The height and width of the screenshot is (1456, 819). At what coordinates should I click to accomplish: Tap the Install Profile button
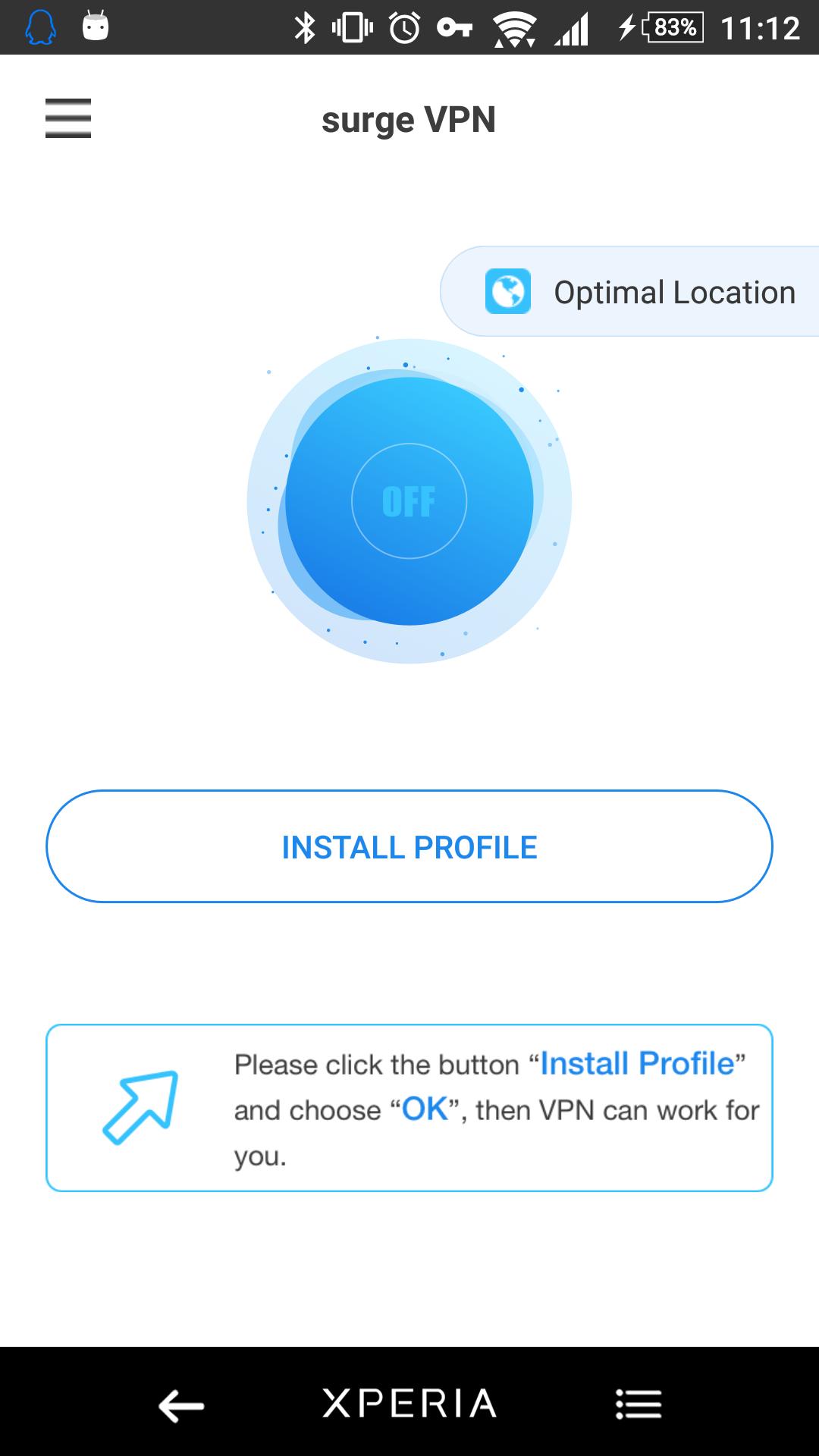[x=409, y=846]
